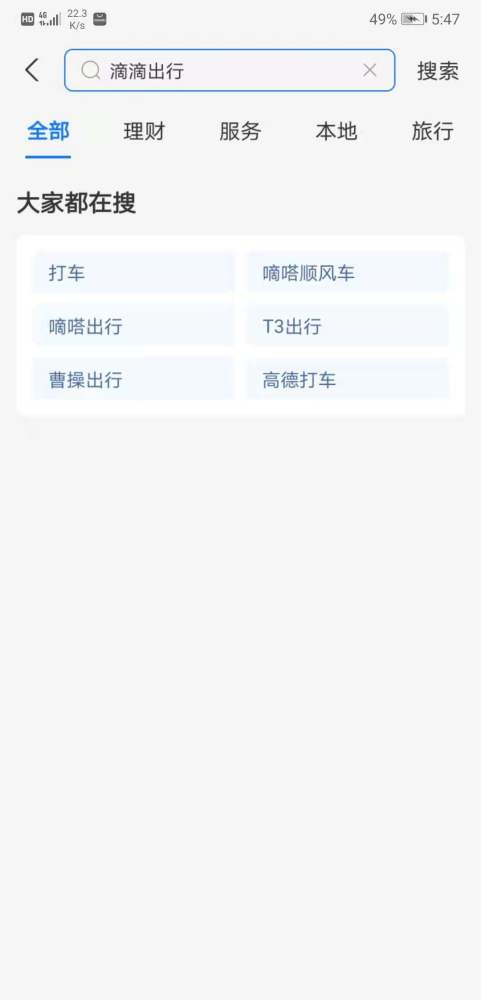Tap the 嘀嗒出行 suggestion chip
The image size is (481, 1000).
[134, 327]
